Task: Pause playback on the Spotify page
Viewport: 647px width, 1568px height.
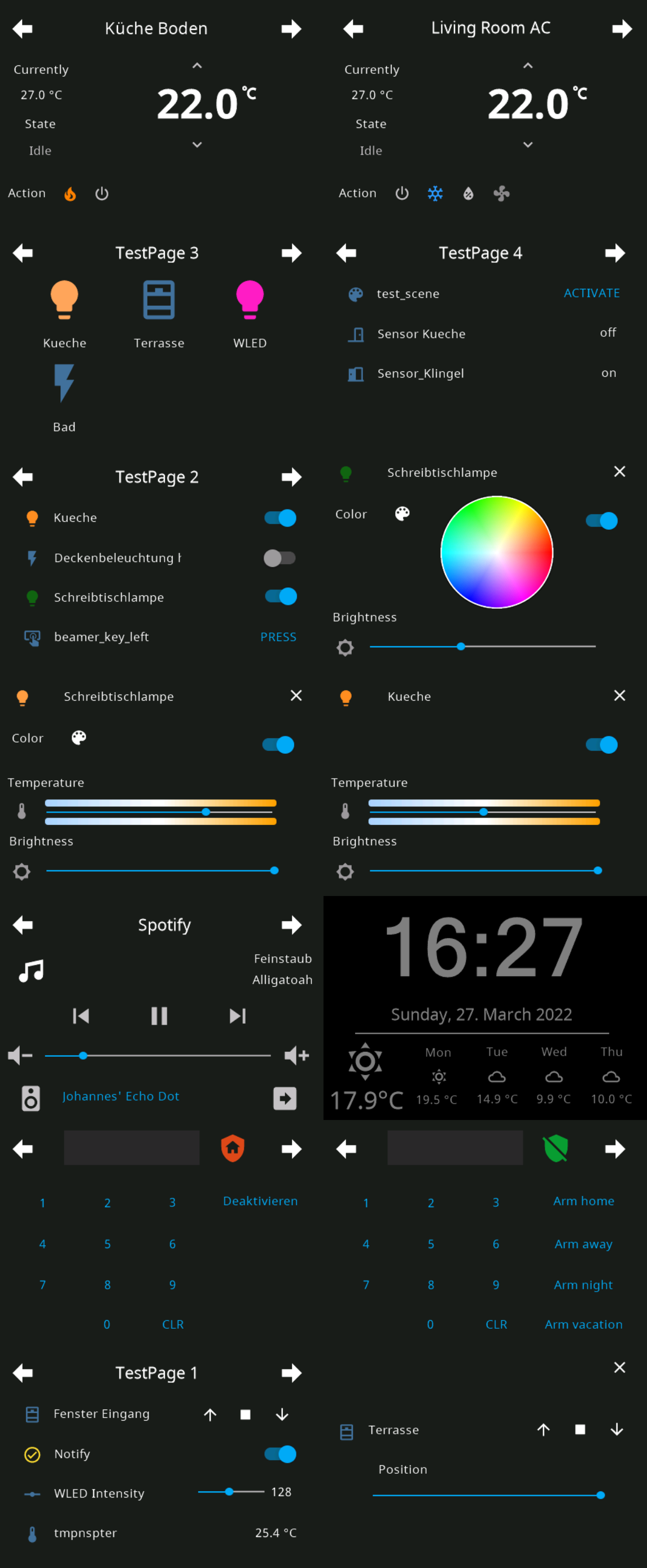Action: tap(159, 1015)
